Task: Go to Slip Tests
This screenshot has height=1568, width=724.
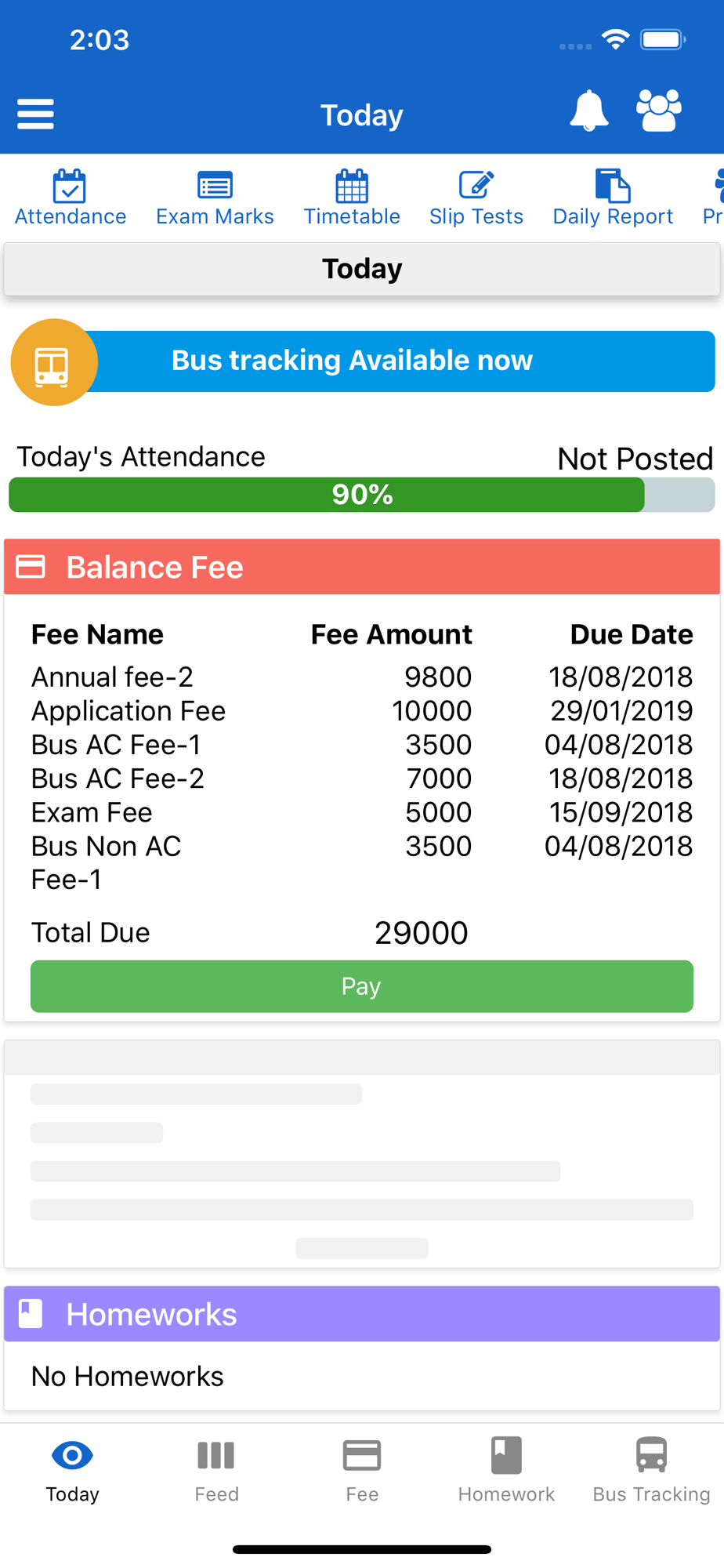Action: (476, 198)
